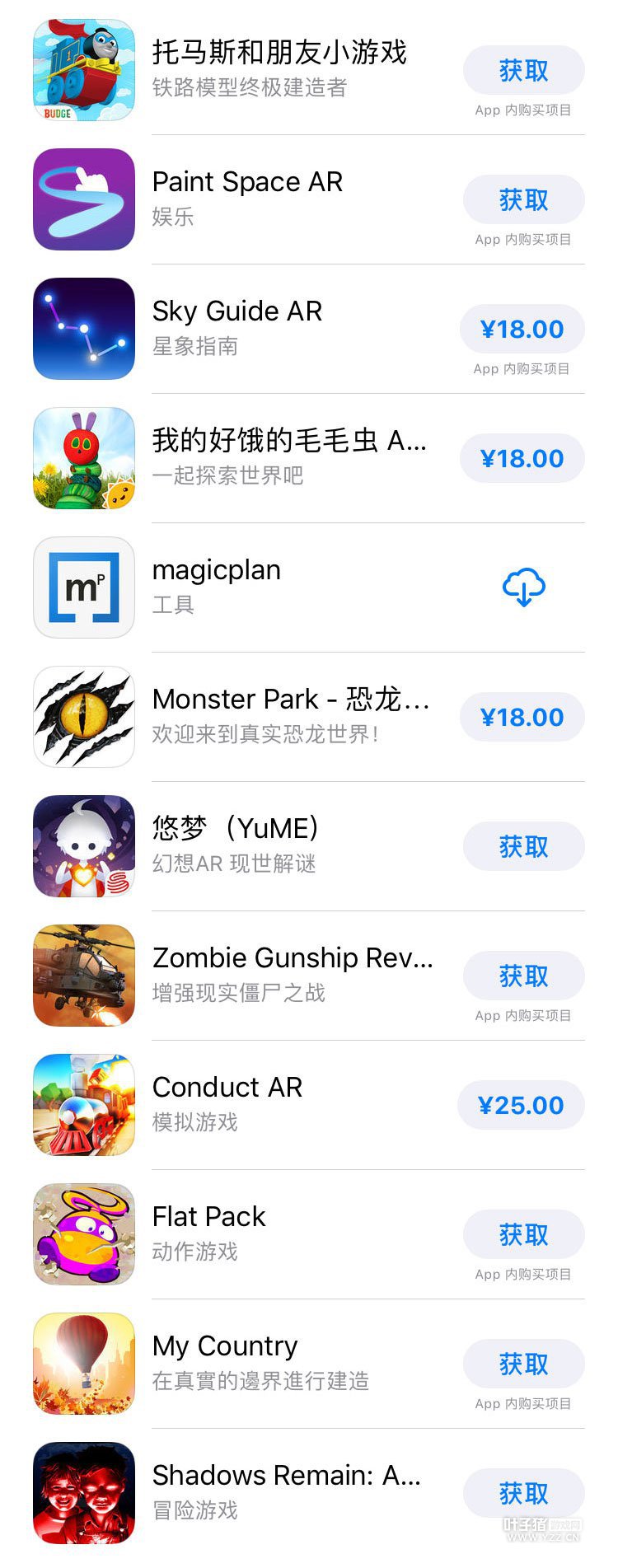This screenshot has height=1568, width=618.
Task: Get the My Country app
Action: click(x=523, y=1364)
